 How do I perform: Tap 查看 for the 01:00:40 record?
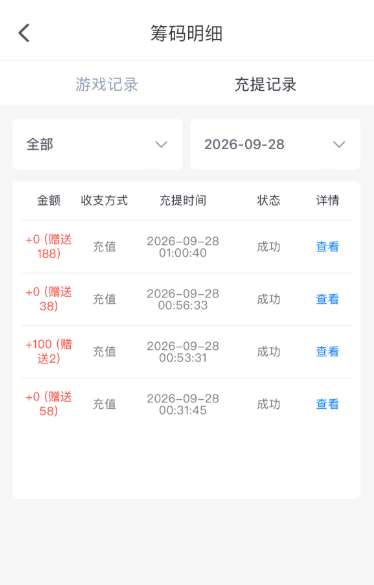(327, 247)
